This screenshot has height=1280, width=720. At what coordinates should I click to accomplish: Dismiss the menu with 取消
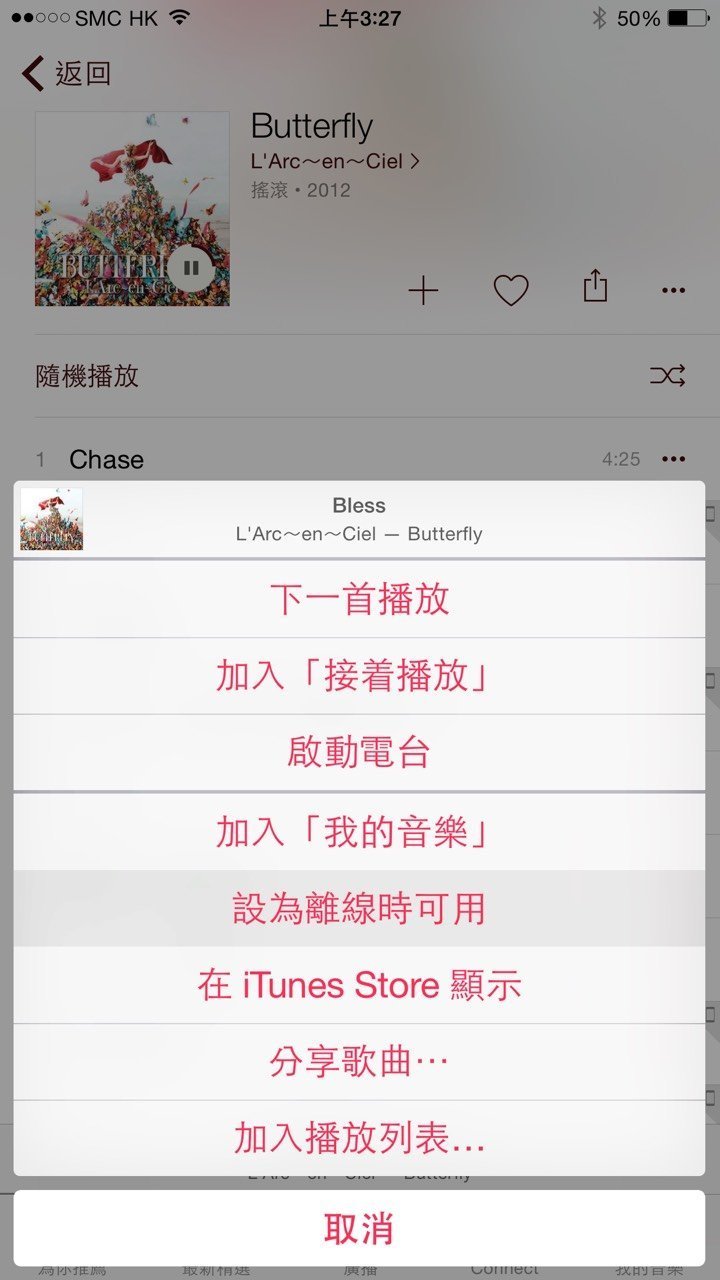click(359, 1228)
